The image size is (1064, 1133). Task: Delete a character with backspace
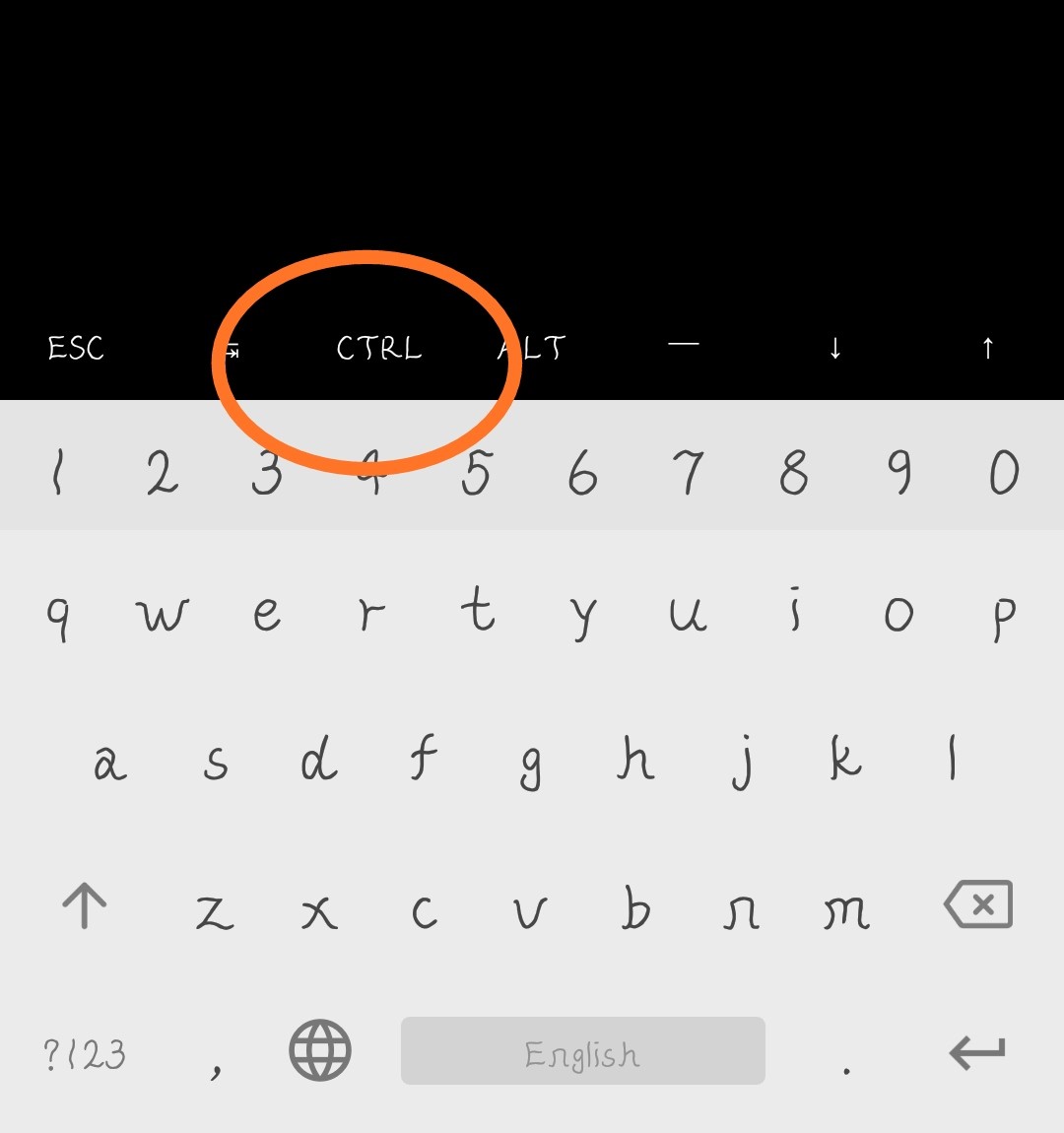pyautogui.click(x=978, y=904)
